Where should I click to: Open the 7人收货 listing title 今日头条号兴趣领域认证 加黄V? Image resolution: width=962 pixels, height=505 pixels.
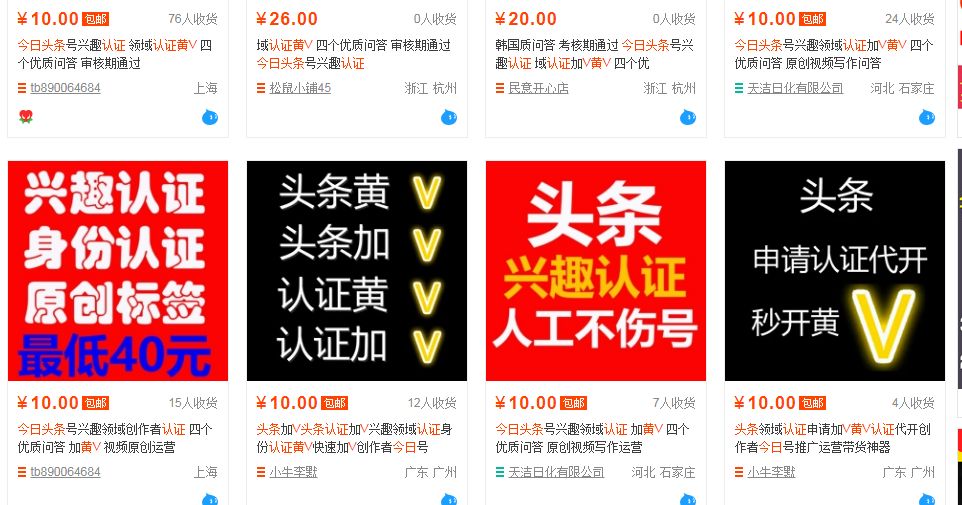pos(593,438)
